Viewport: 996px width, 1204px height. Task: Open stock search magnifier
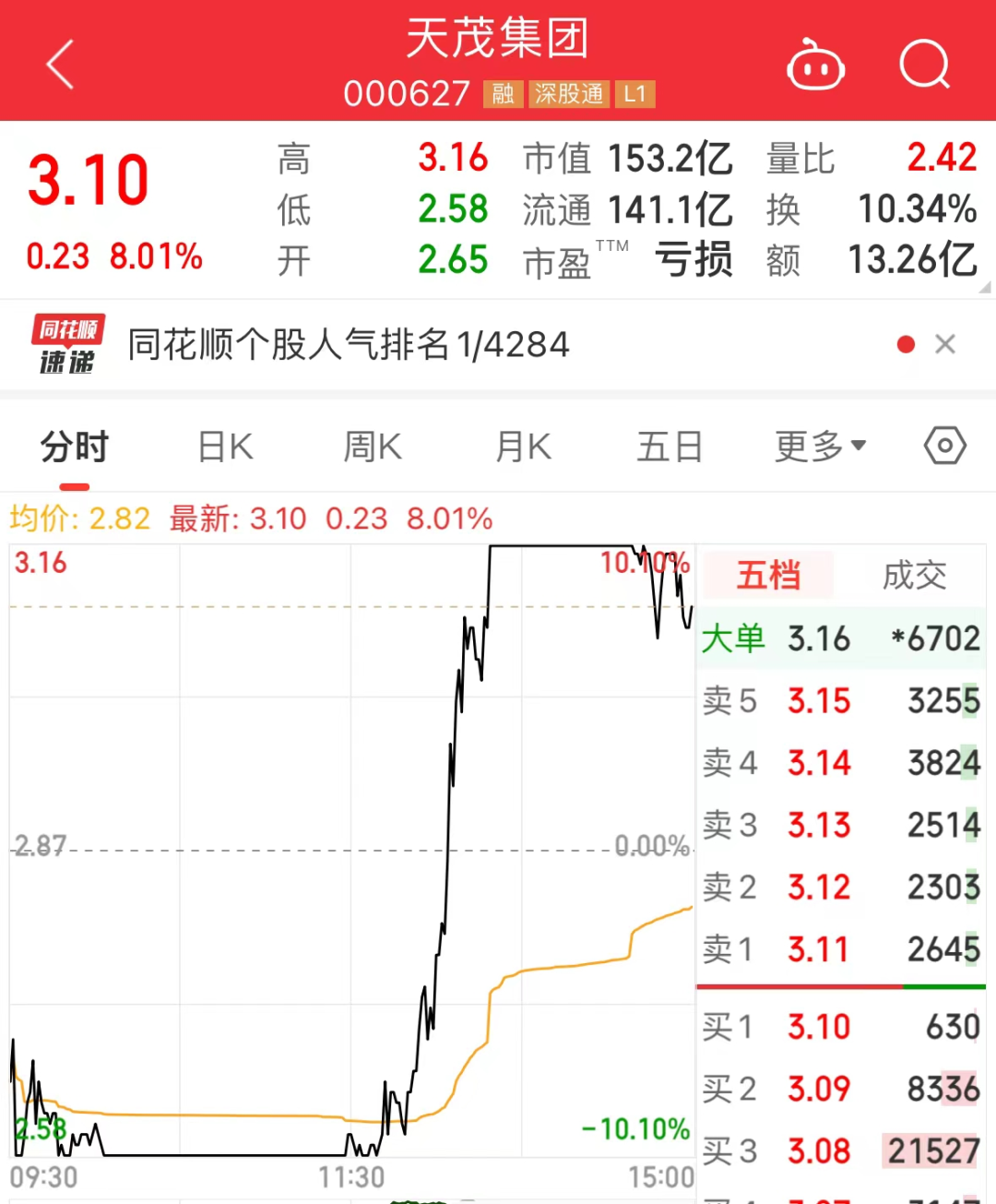[924, 65]
